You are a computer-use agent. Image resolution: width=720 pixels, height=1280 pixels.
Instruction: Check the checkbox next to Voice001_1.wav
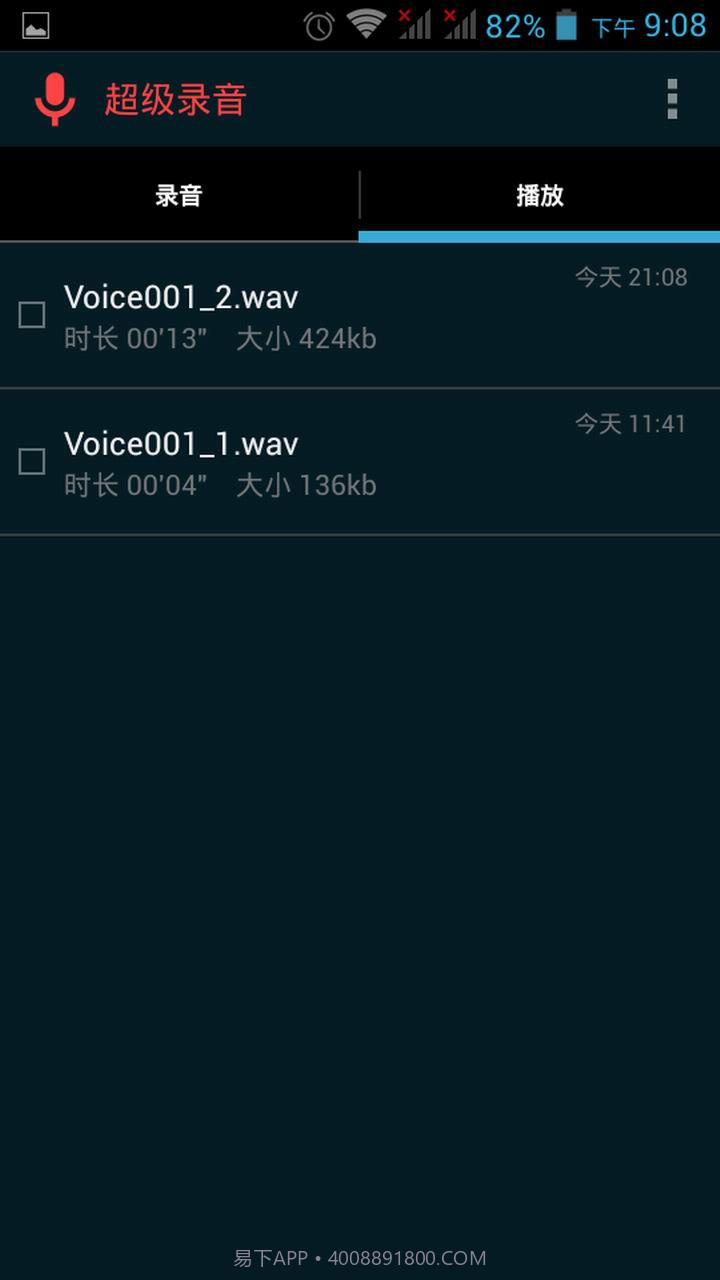click(x=31, y=461)
